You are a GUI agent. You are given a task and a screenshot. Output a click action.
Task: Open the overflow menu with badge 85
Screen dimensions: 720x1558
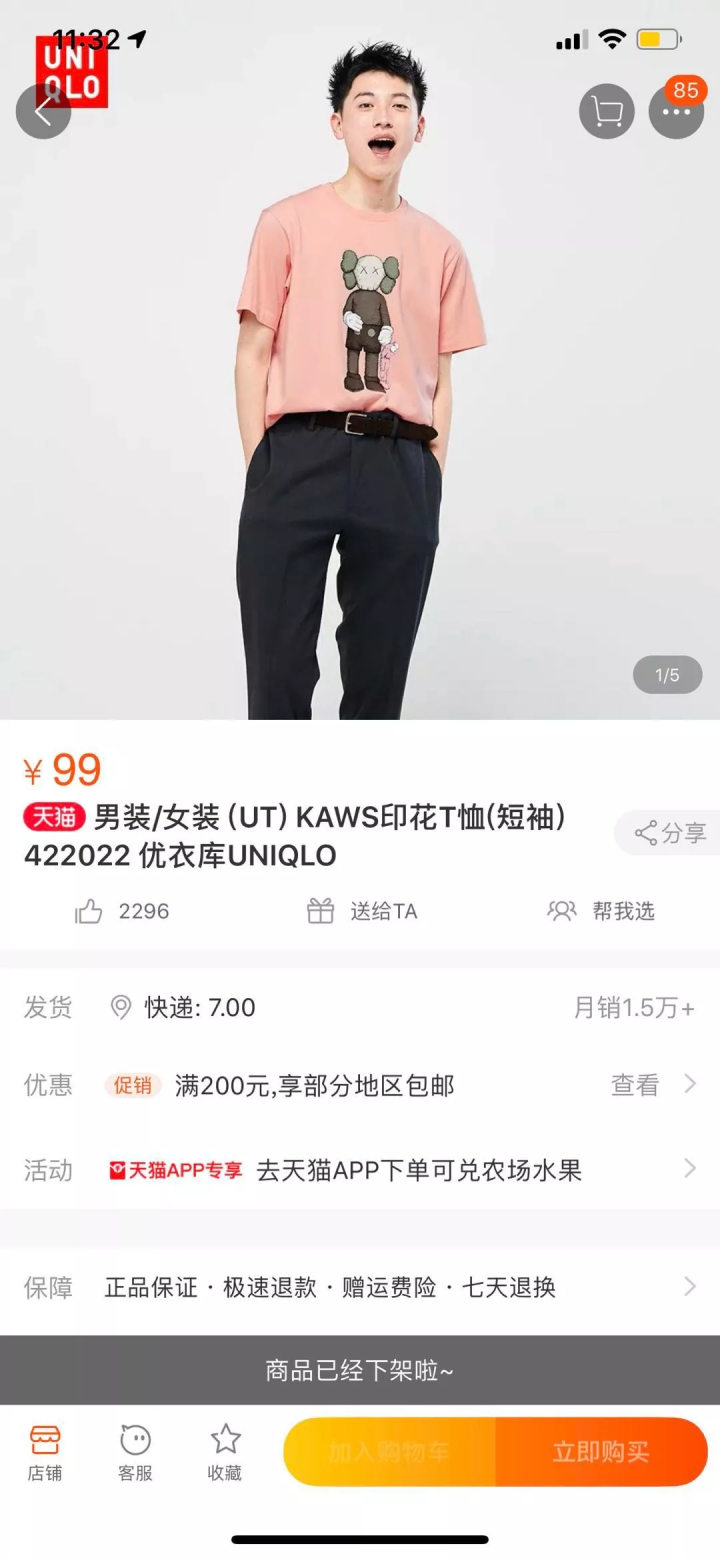coord(676,111)
